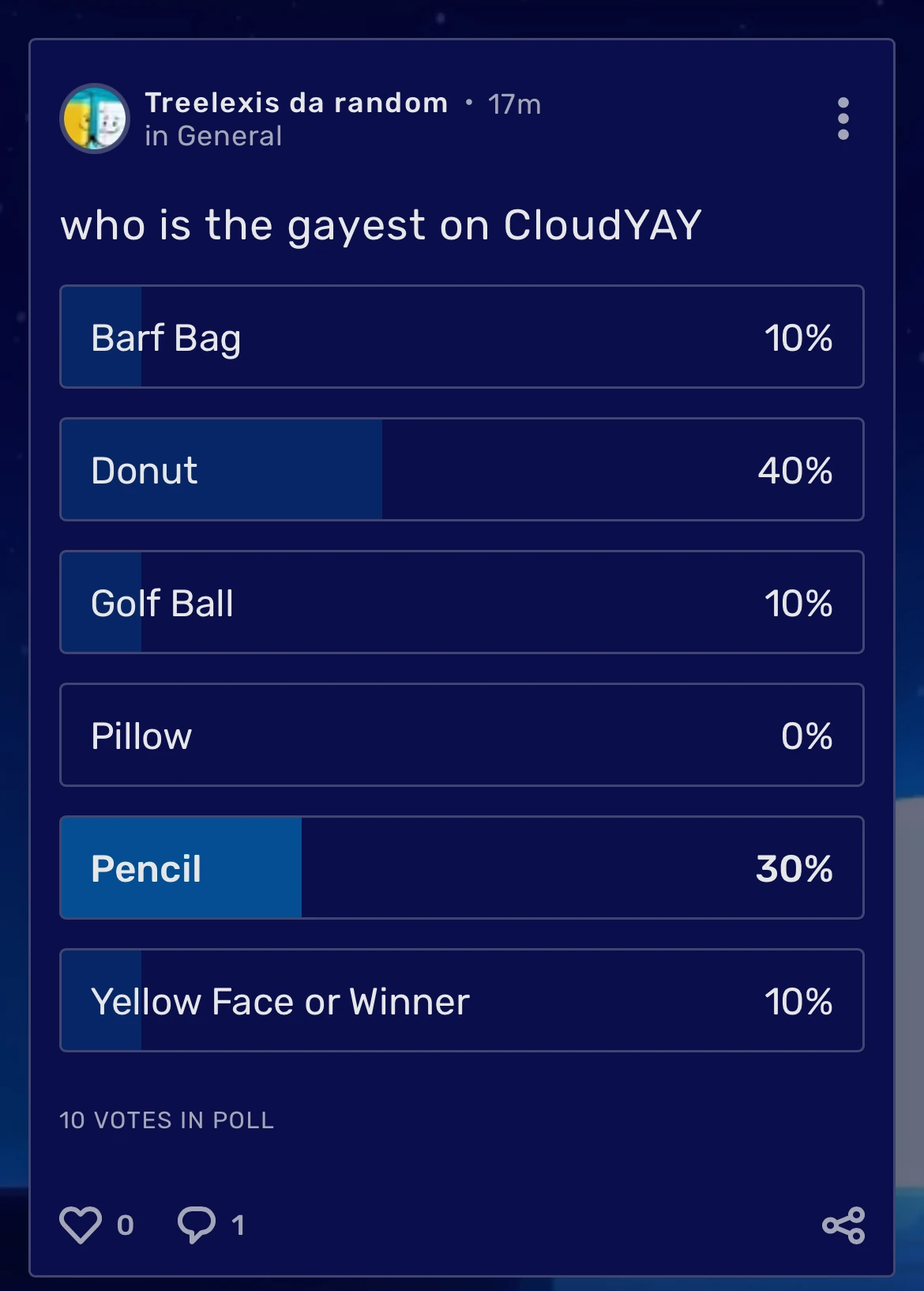This screenshot has height=1291, width=924.
Task: Click the three vertical dots near the post header
Action: pyautogui.click(x=843, y=119)
